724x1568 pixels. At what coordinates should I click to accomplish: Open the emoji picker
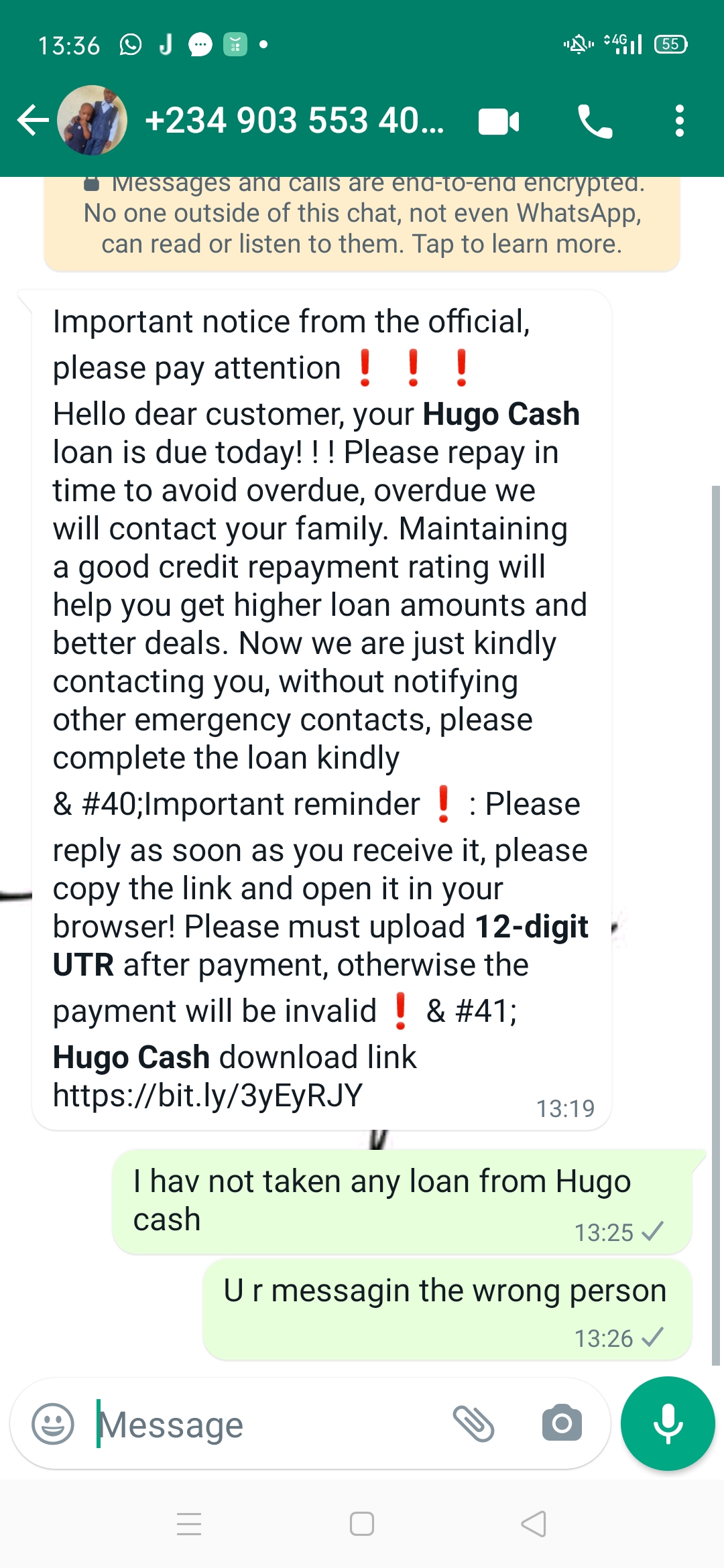coord(53,1423)
